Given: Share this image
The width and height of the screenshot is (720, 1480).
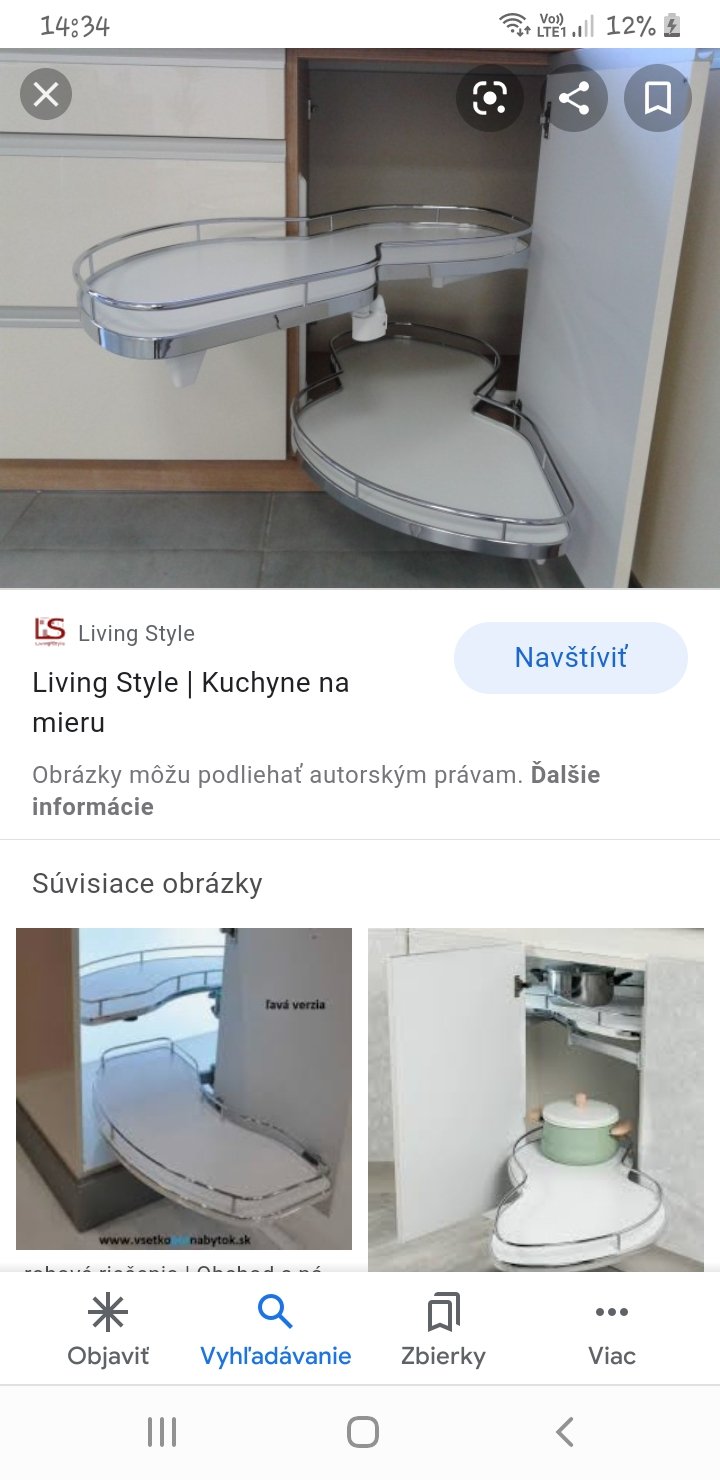Looking at the screenshot, I should 573,98.
